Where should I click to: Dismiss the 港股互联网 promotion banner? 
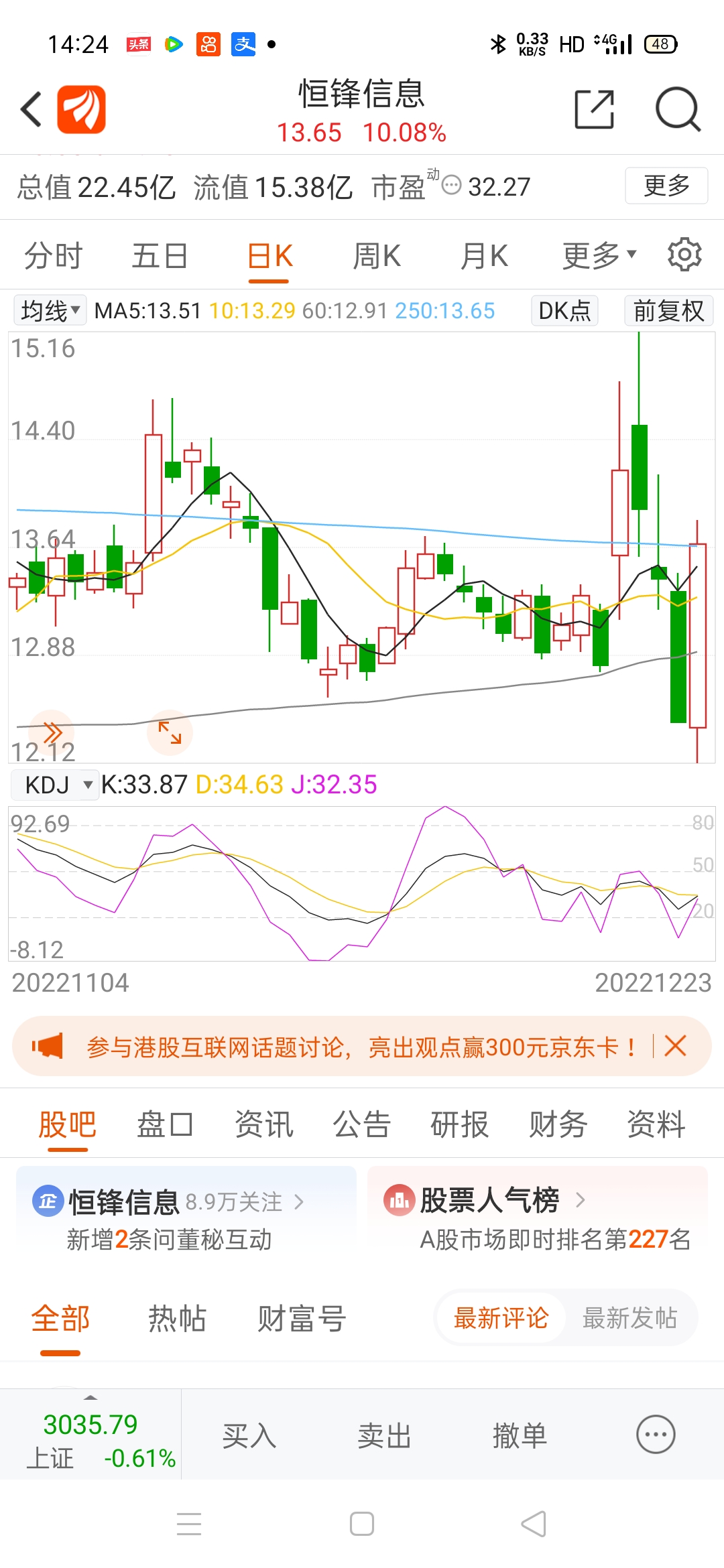675,1045
